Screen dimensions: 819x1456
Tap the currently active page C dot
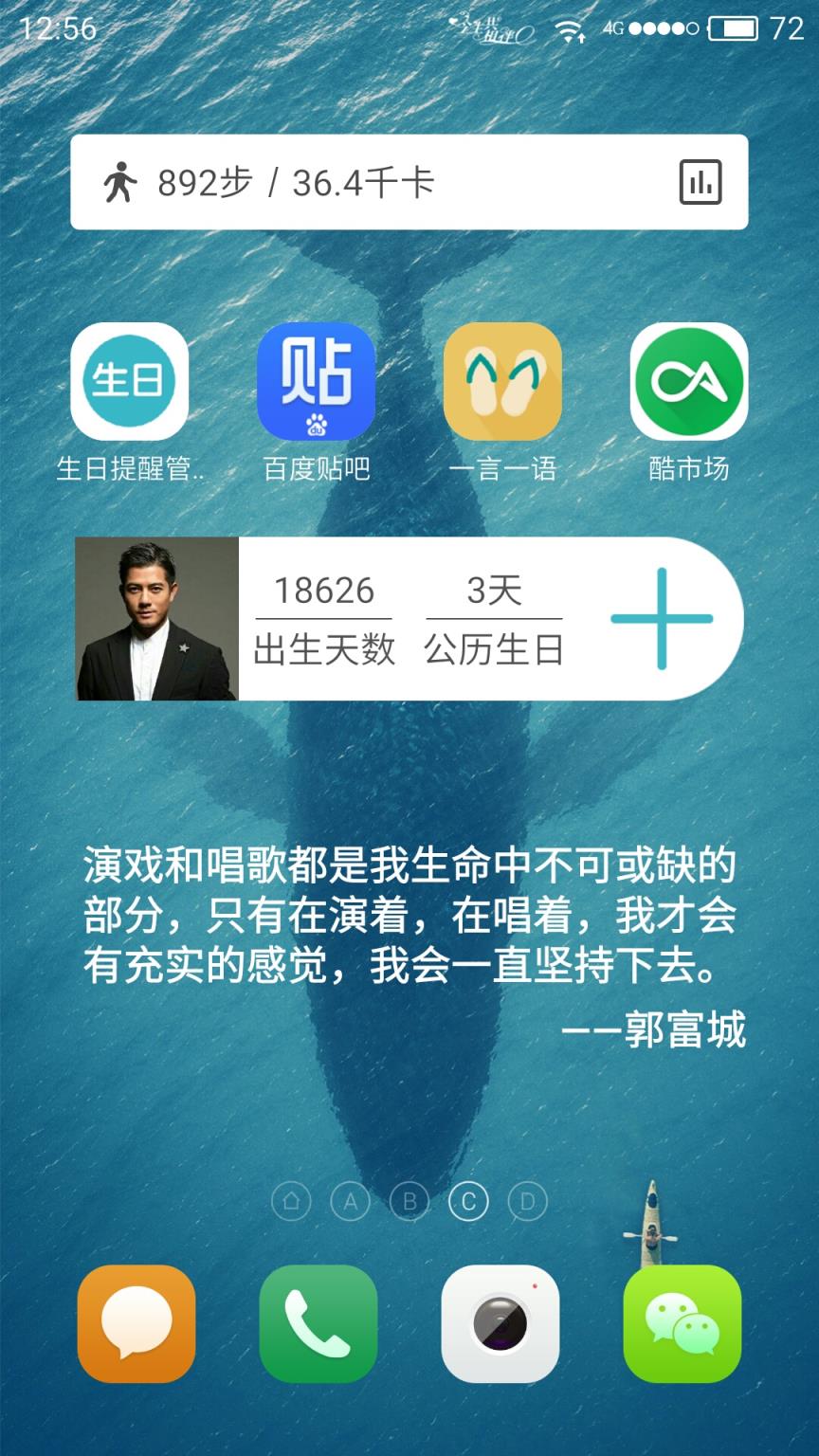click(468, 1199)
